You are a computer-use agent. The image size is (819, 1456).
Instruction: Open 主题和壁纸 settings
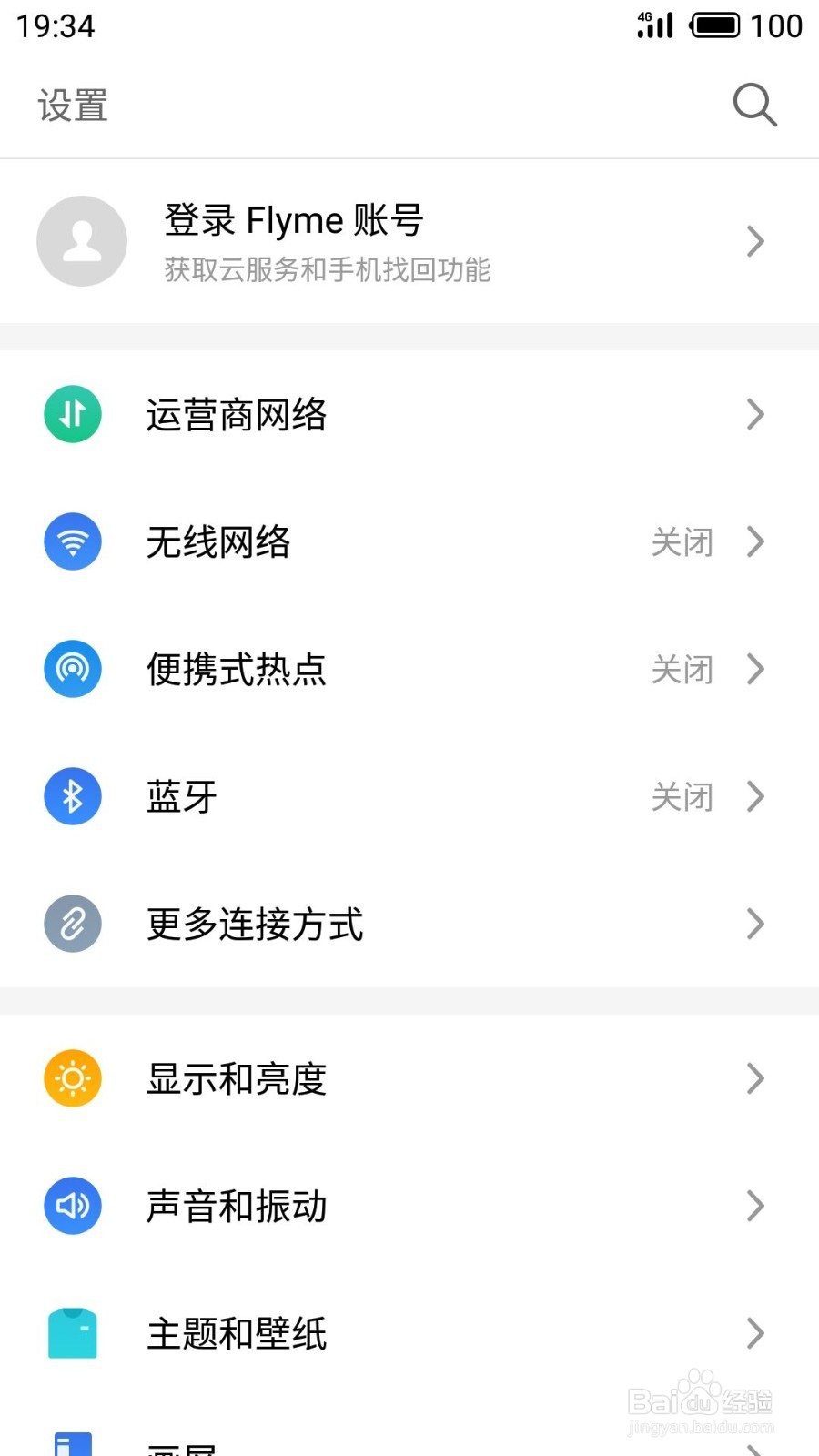pos(409,1333)
